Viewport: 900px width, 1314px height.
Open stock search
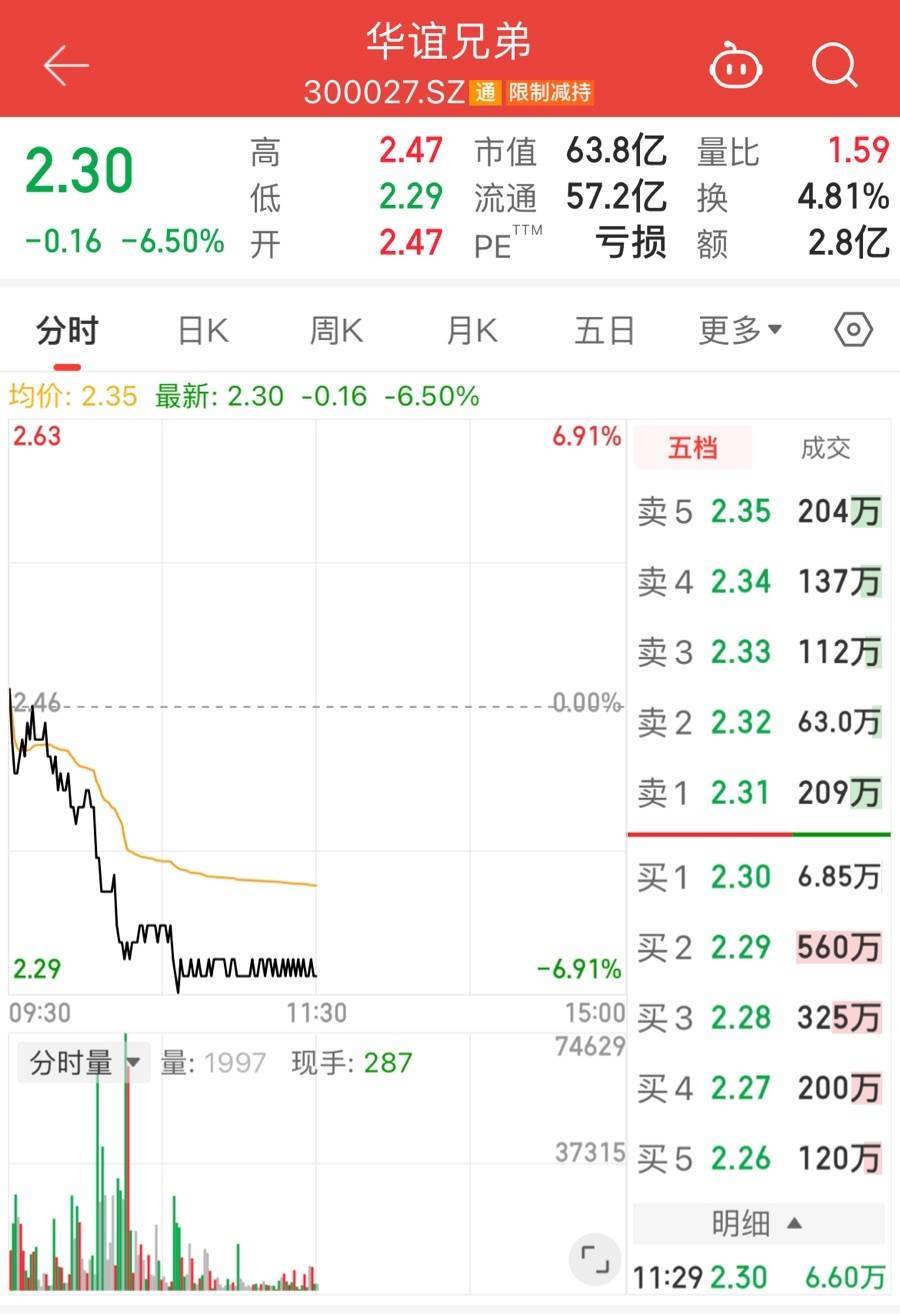click(834, 66)
